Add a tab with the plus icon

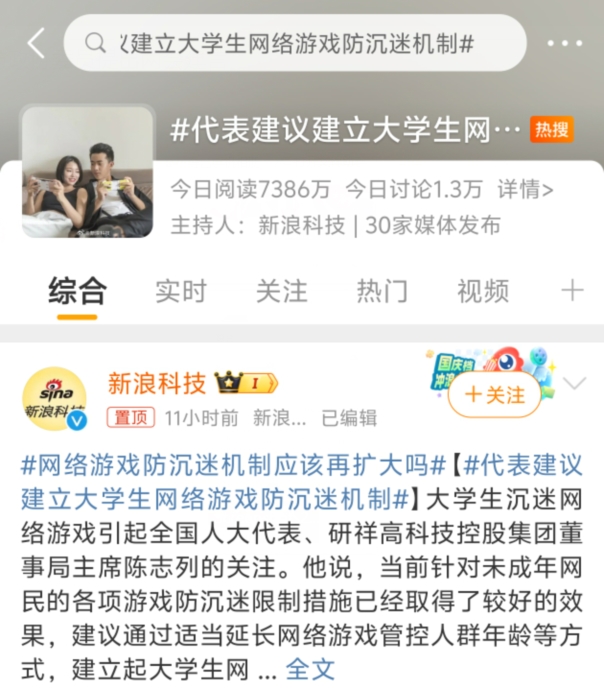coord(572,291)
